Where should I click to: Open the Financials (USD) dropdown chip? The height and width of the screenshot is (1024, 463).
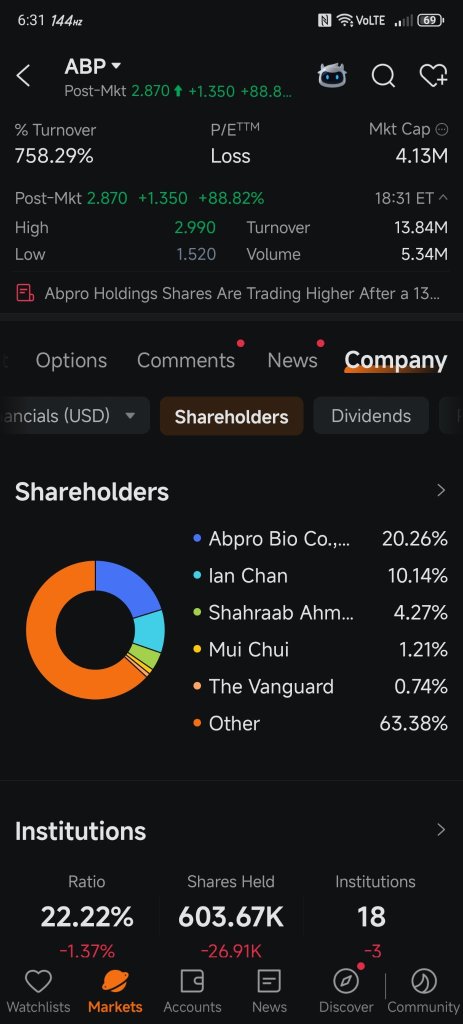pos(75,416)
